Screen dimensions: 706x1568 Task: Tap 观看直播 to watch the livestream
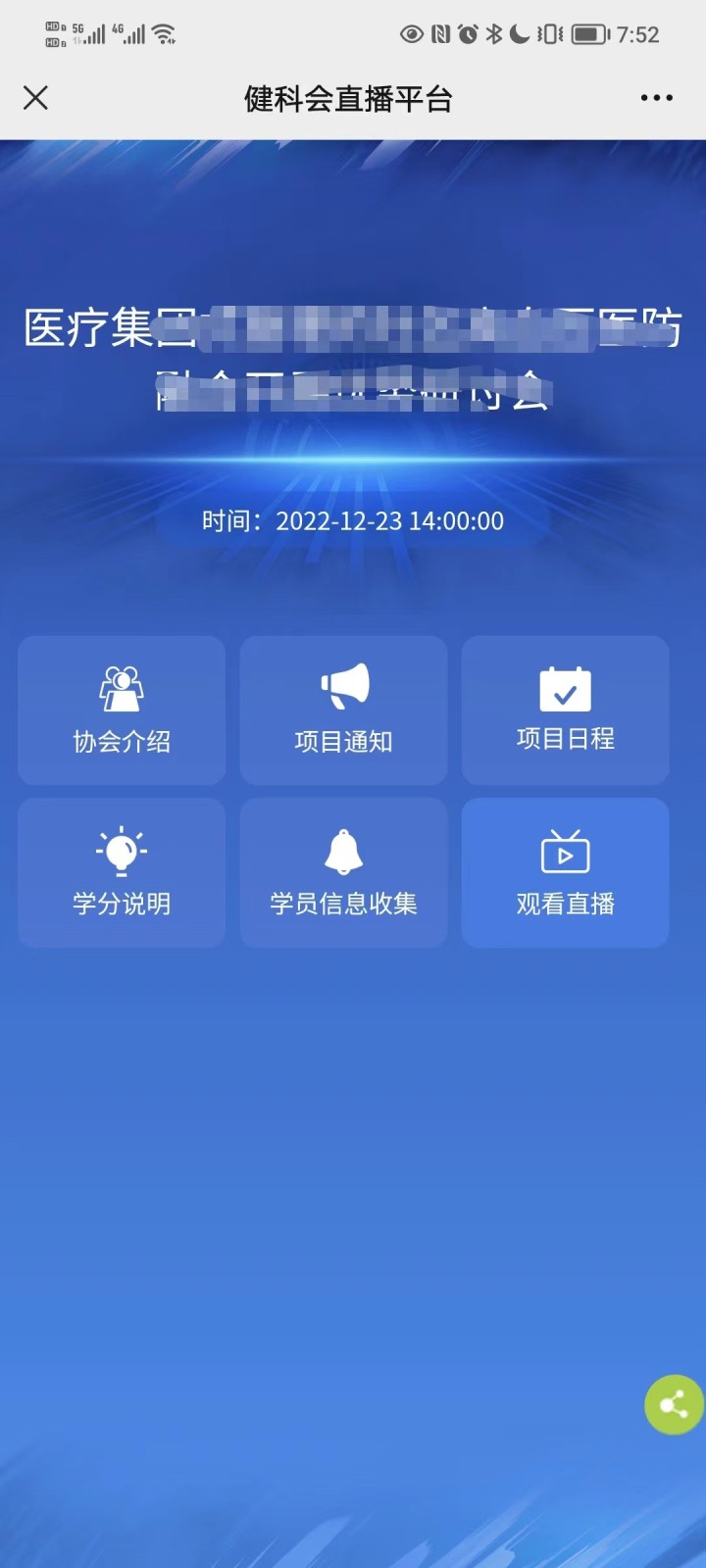pyautogui.click(x=566, y=872)
